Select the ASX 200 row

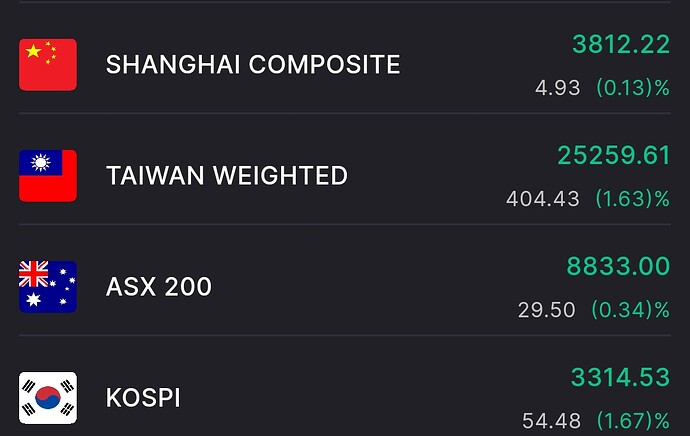point(159,287)
